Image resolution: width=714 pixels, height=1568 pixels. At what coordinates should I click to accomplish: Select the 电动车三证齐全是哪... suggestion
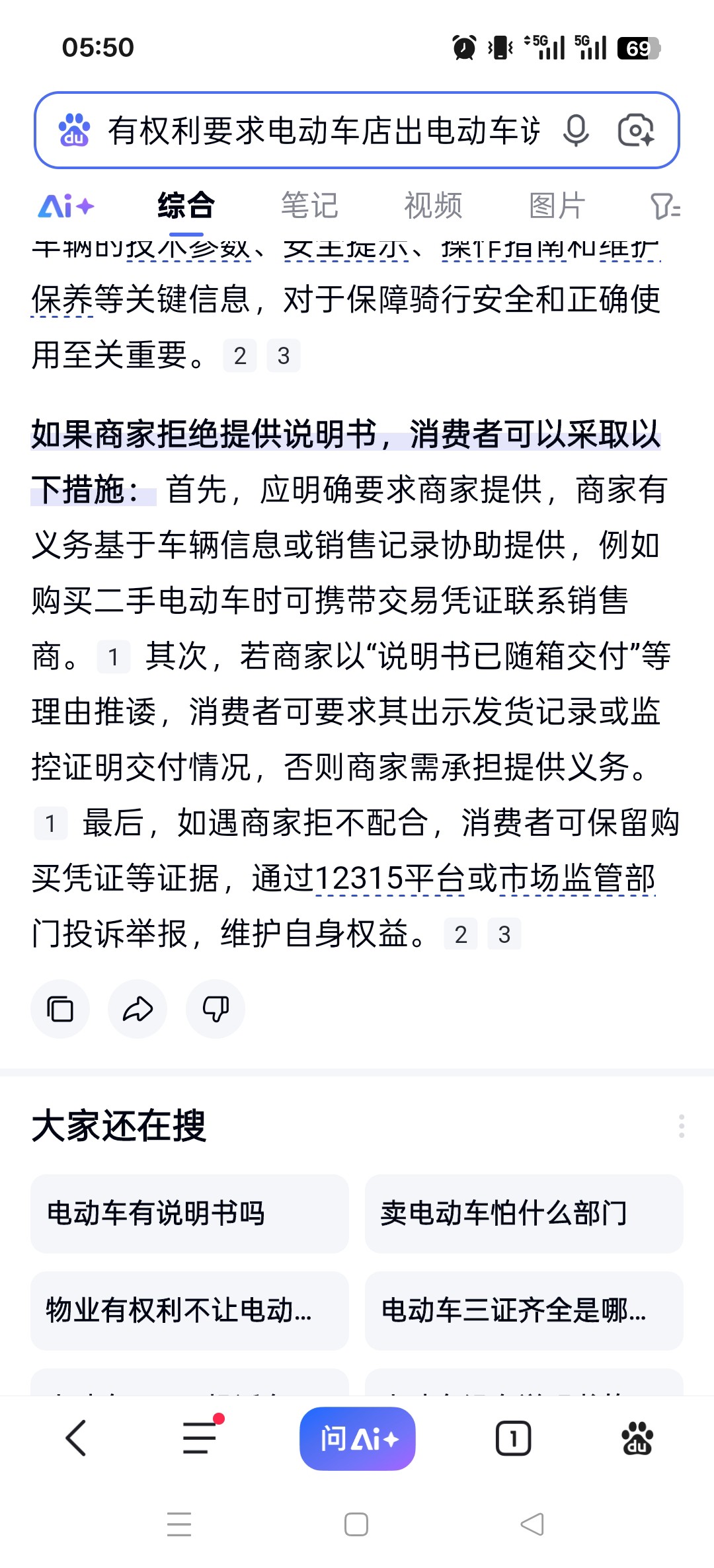pyautogui.click(x=524, y=1310)
